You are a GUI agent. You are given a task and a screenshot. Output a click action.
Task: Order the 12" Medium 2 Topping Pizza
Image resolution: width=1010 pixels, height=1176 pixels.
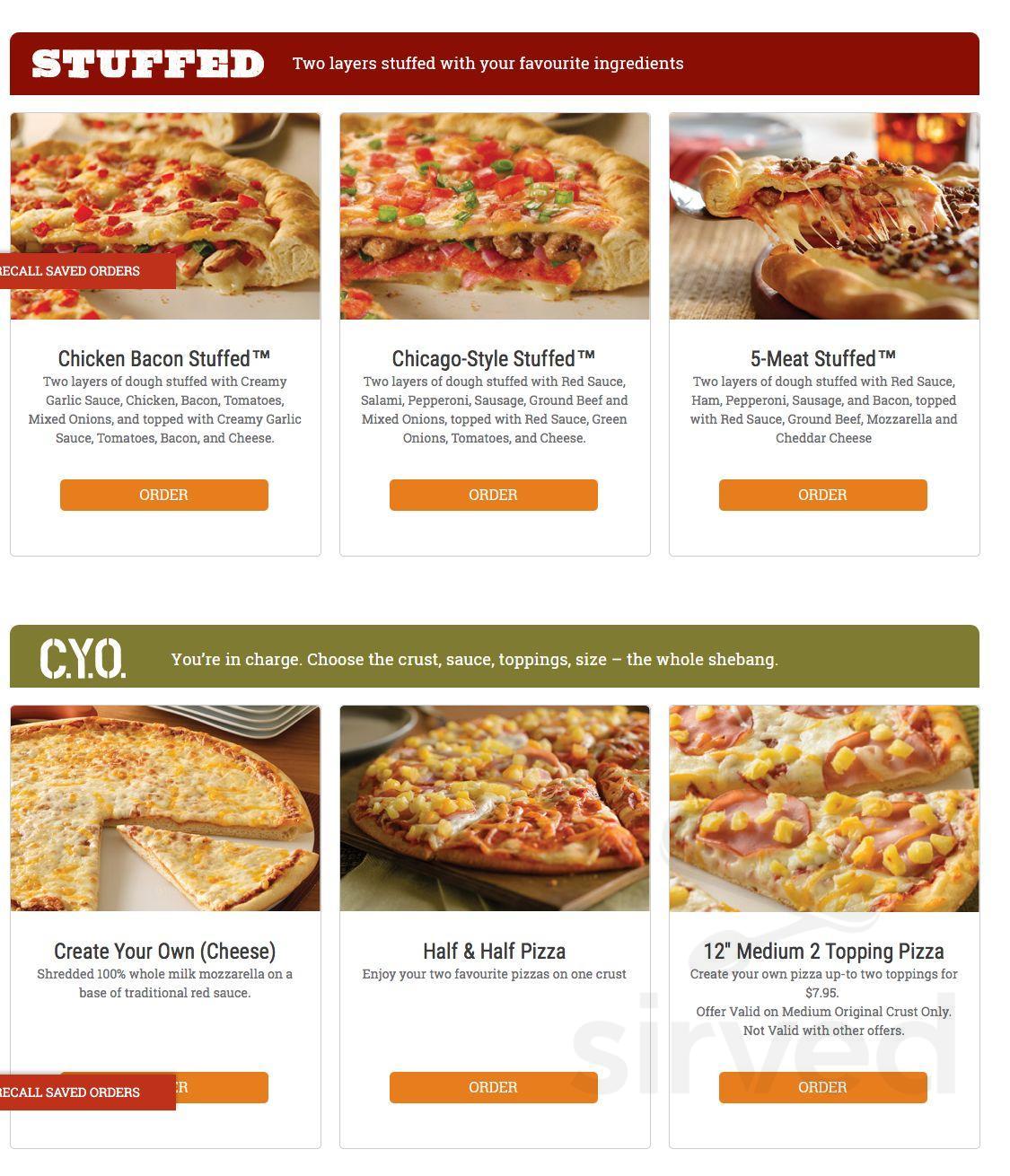coord(822,1087)
